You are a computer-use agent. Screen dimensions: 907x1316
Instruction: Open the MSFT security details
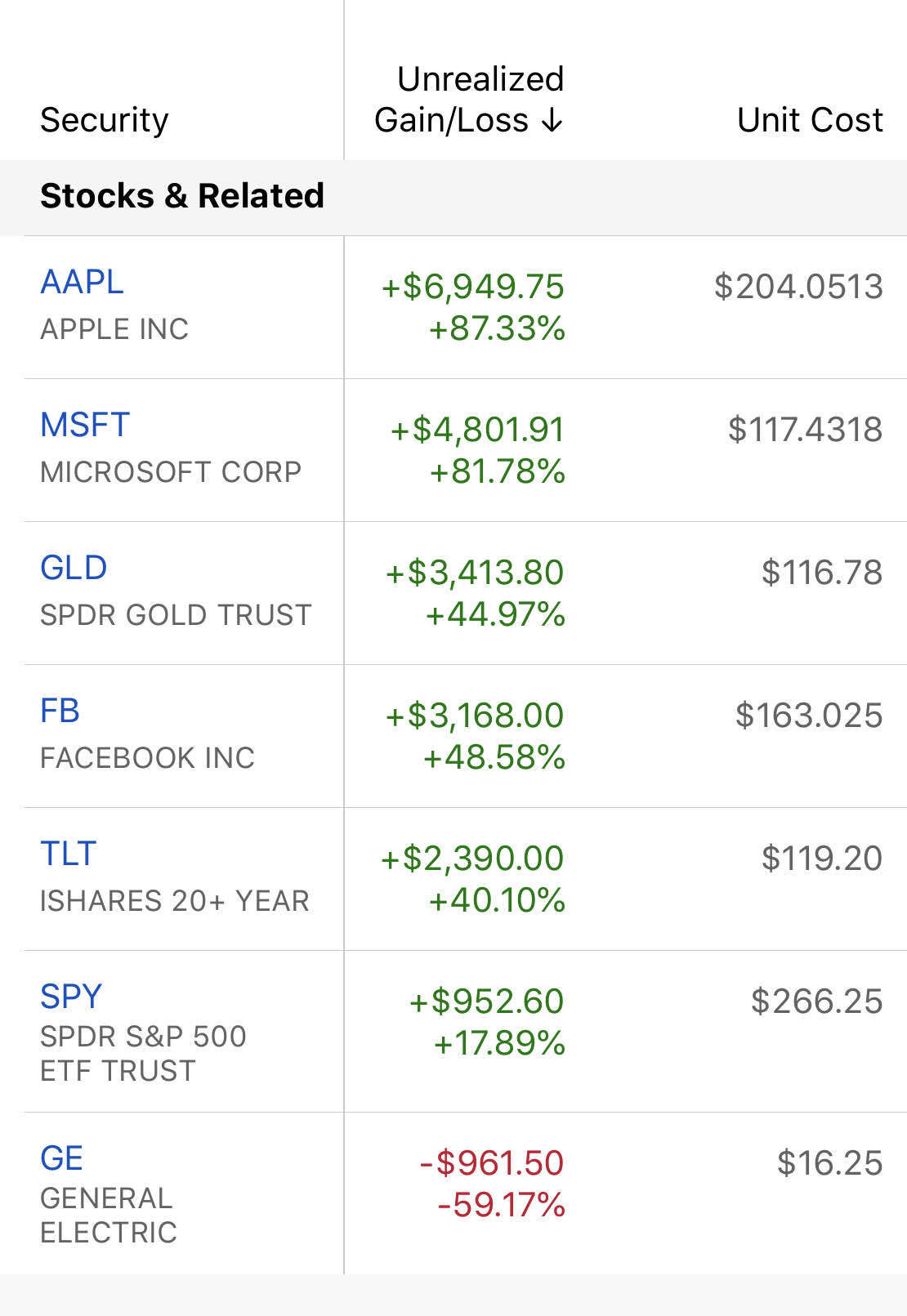(x=85, y=426)
